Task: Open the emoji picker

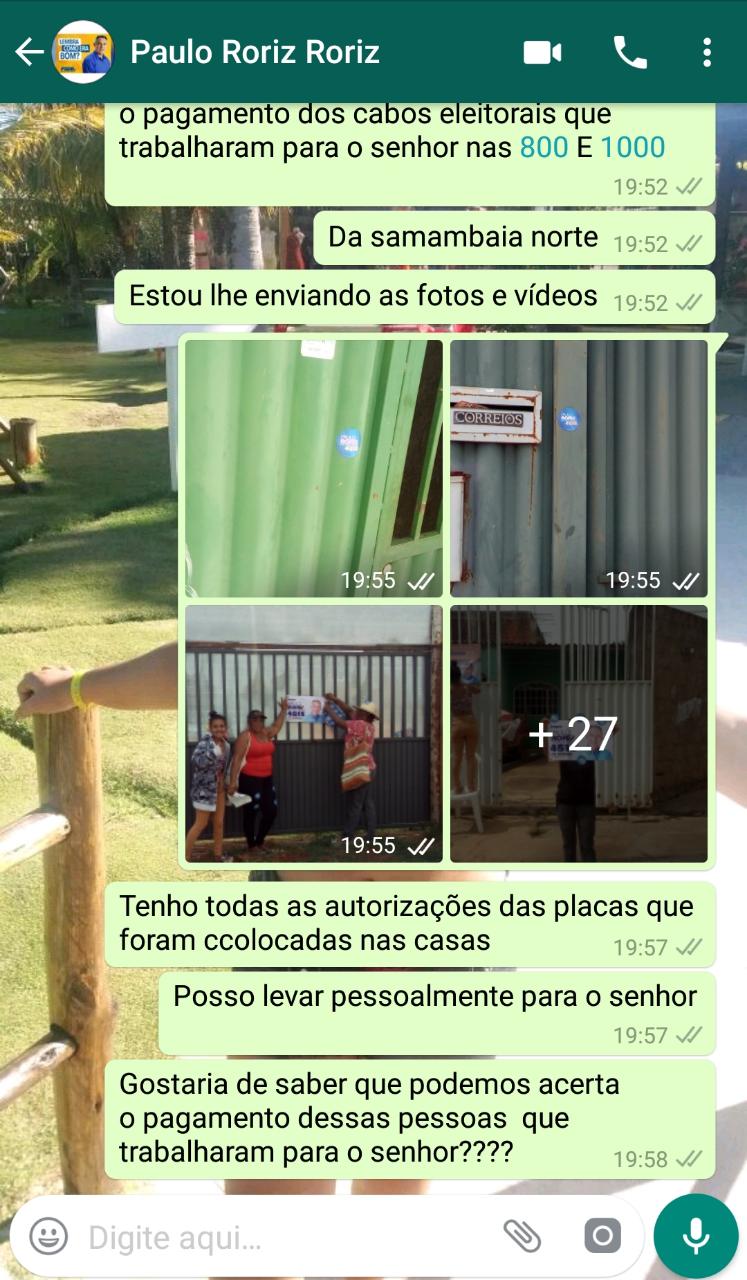Action: pos(48,1237)
